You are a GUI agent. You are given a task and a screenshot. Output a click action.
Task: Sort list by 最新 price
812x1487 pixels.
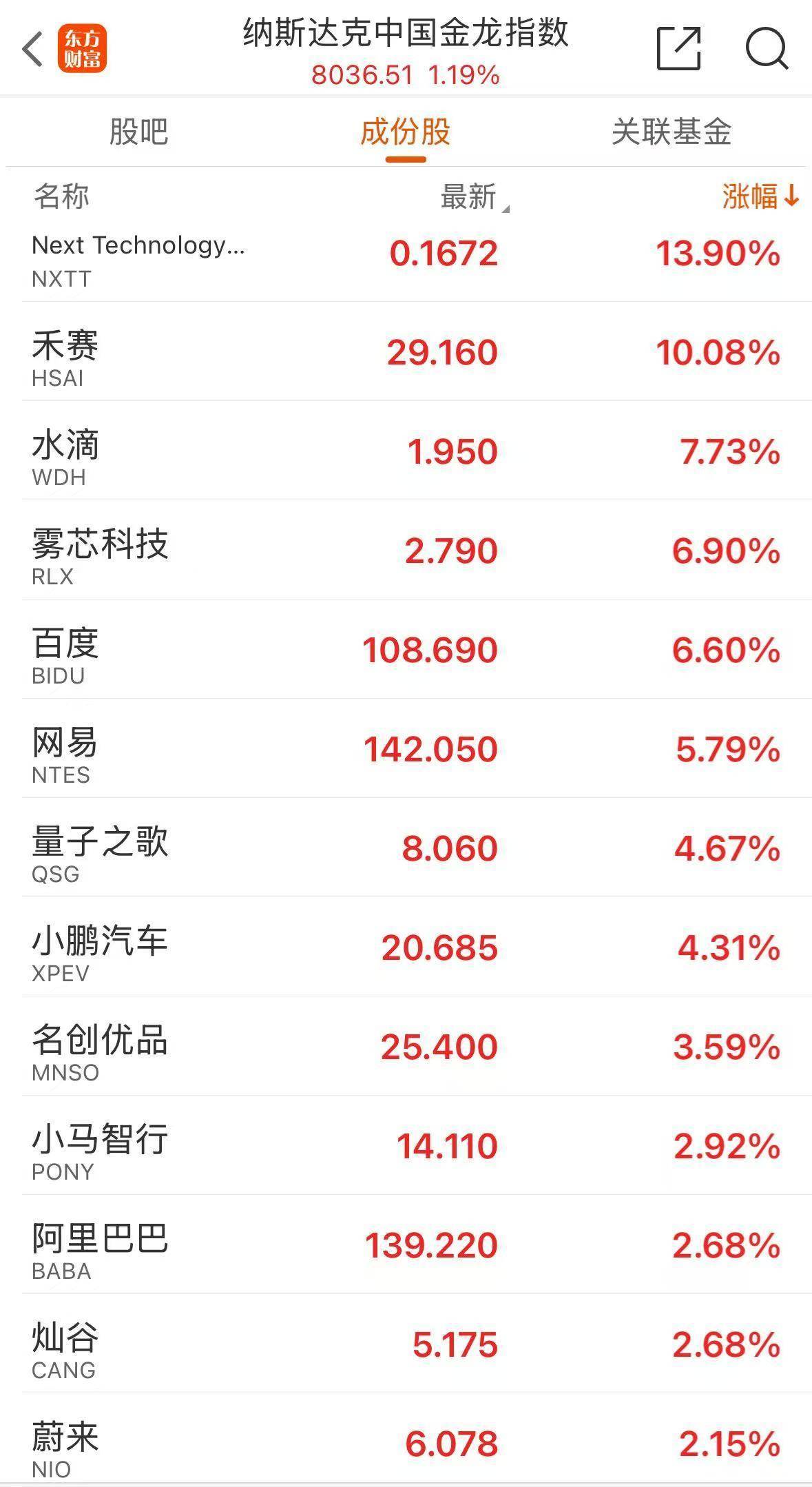(475, 197)
